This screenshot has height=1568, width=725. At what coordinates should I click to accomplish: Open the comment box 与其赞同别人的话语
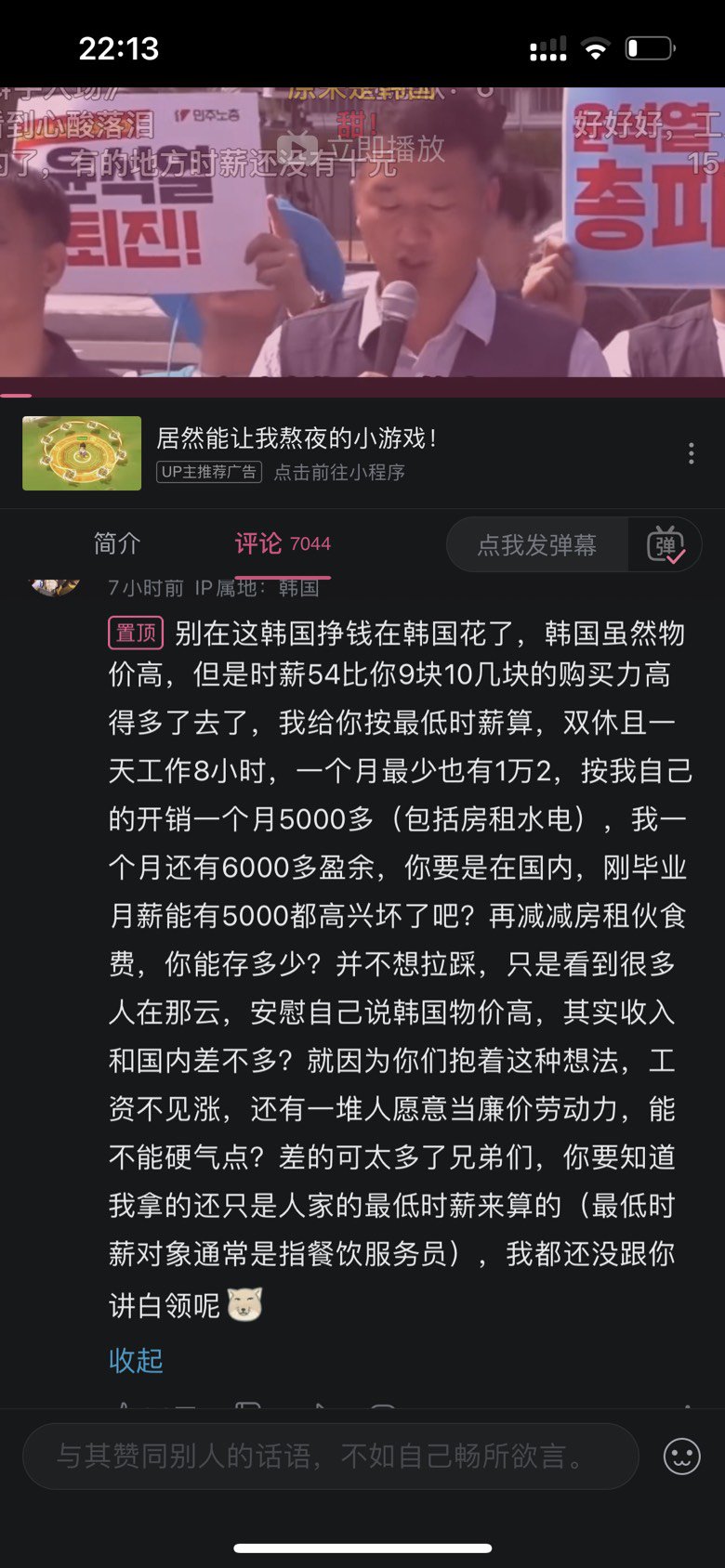pyautogui.click(x=331, y=1456)
